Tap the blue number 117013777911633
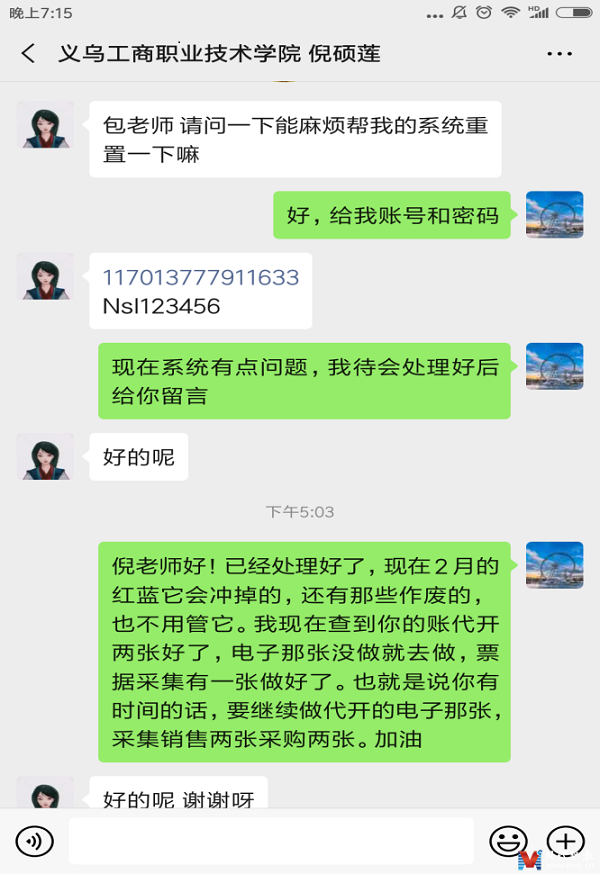Image resolution: width=600 pixels, height=874 pixels. [x=201, y=278]
